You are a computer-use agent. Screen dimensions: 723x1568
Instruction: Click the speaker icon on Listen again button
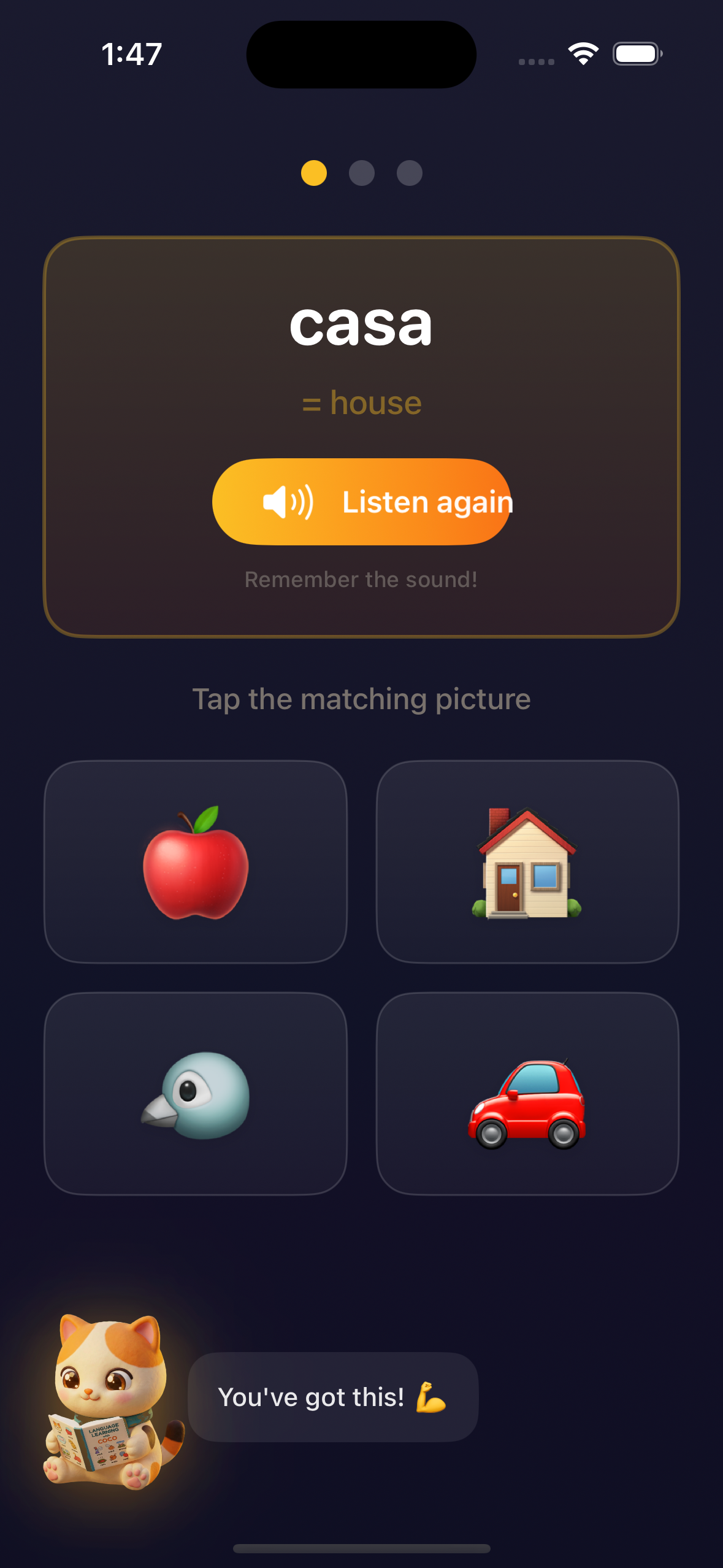288,502
